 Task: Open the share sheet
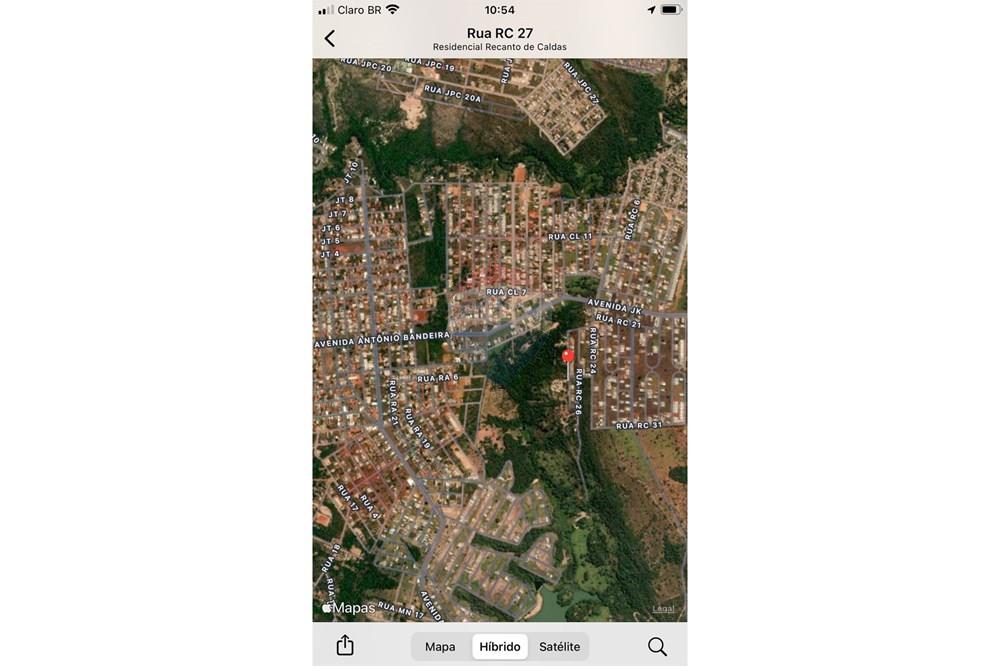[345, 646]
